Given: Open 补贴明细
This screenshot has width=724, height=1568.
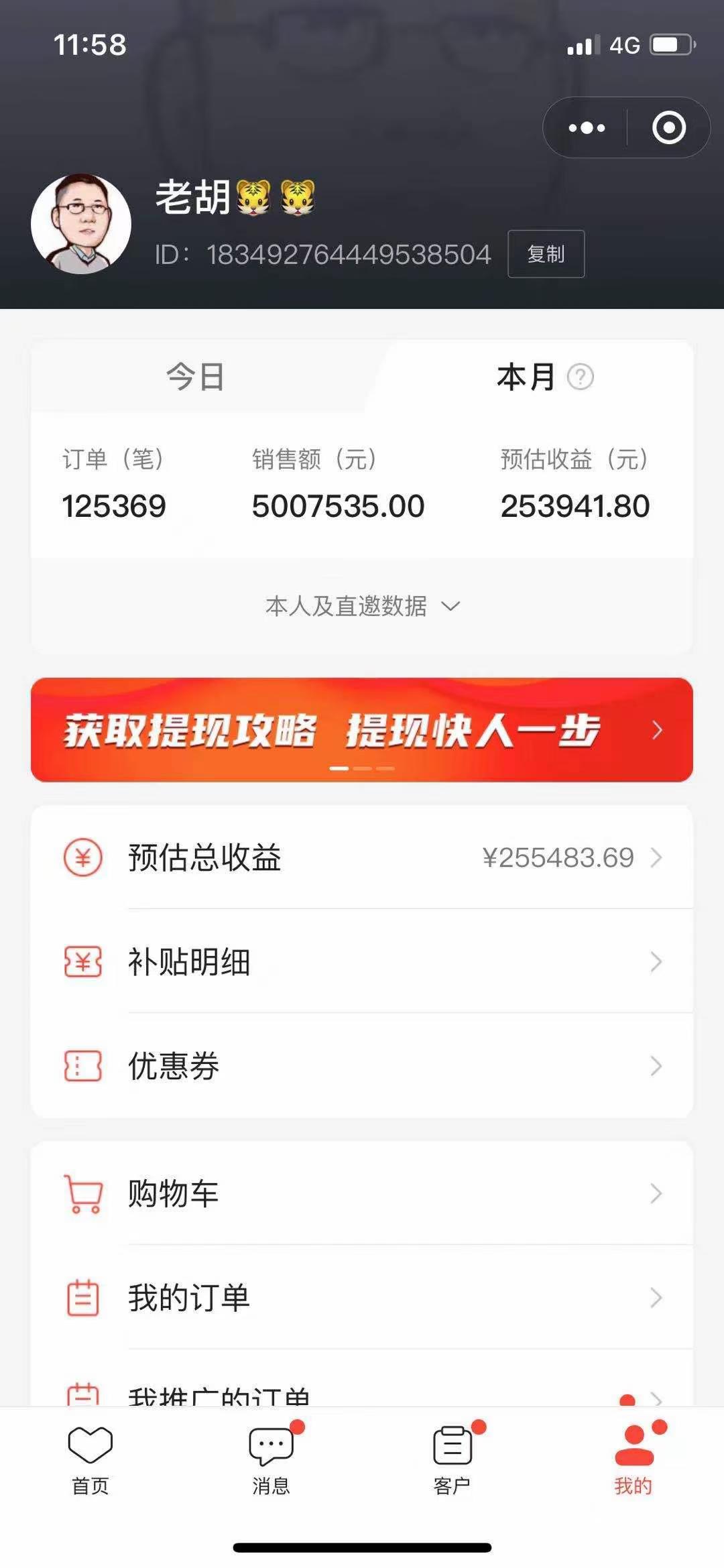Looking at the screenshot, I should click(362, 962).
